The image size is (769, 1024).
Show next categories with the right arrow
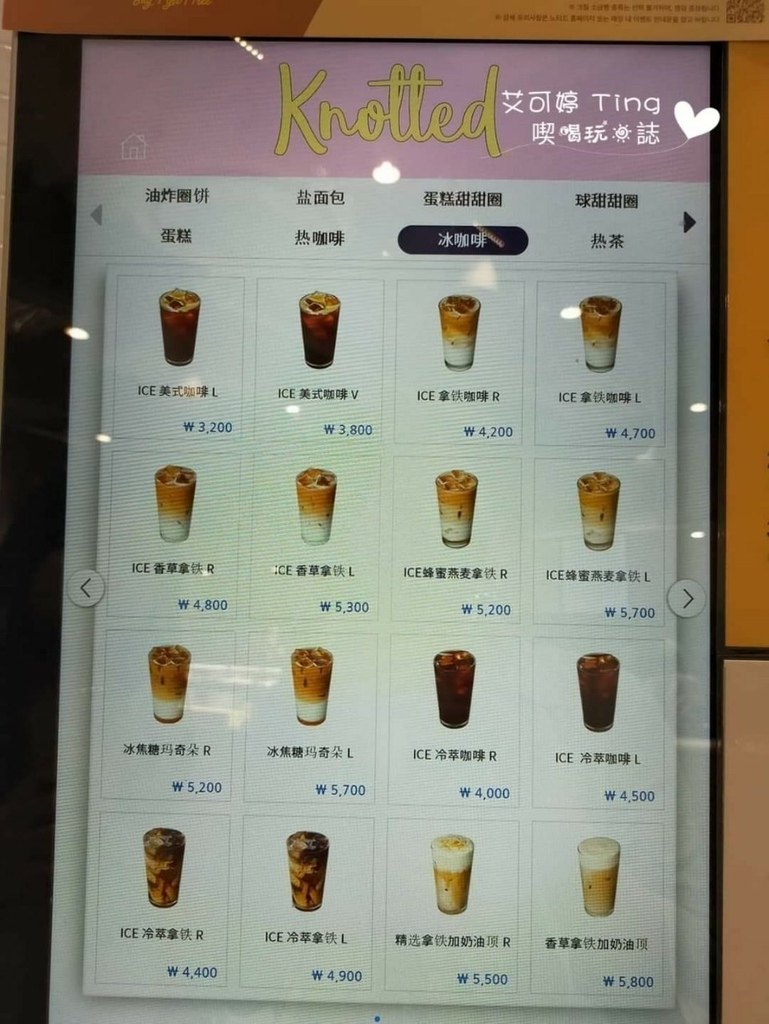(689, 222)
